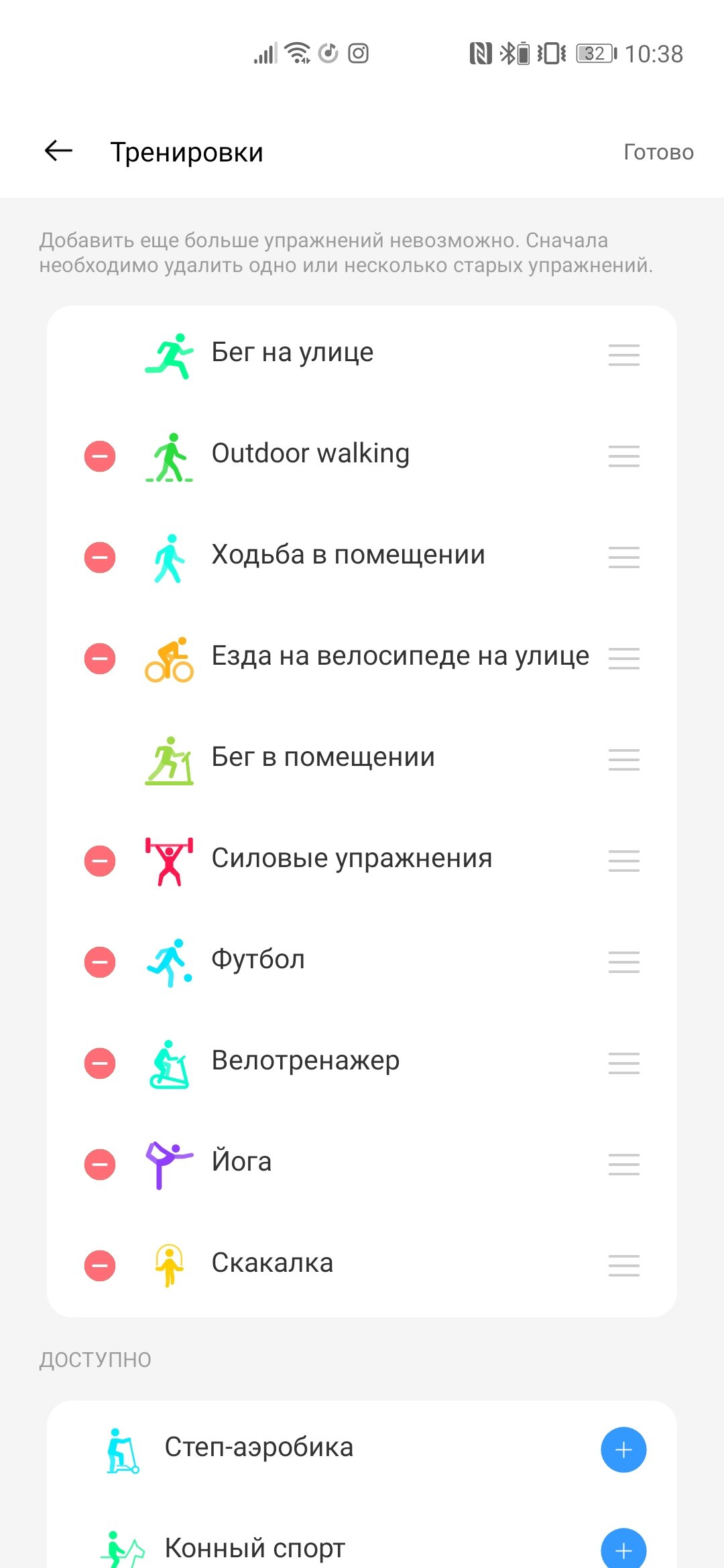Add Степ-аэробика with the plus button

pyautogui.click(x=623, y=1450)
